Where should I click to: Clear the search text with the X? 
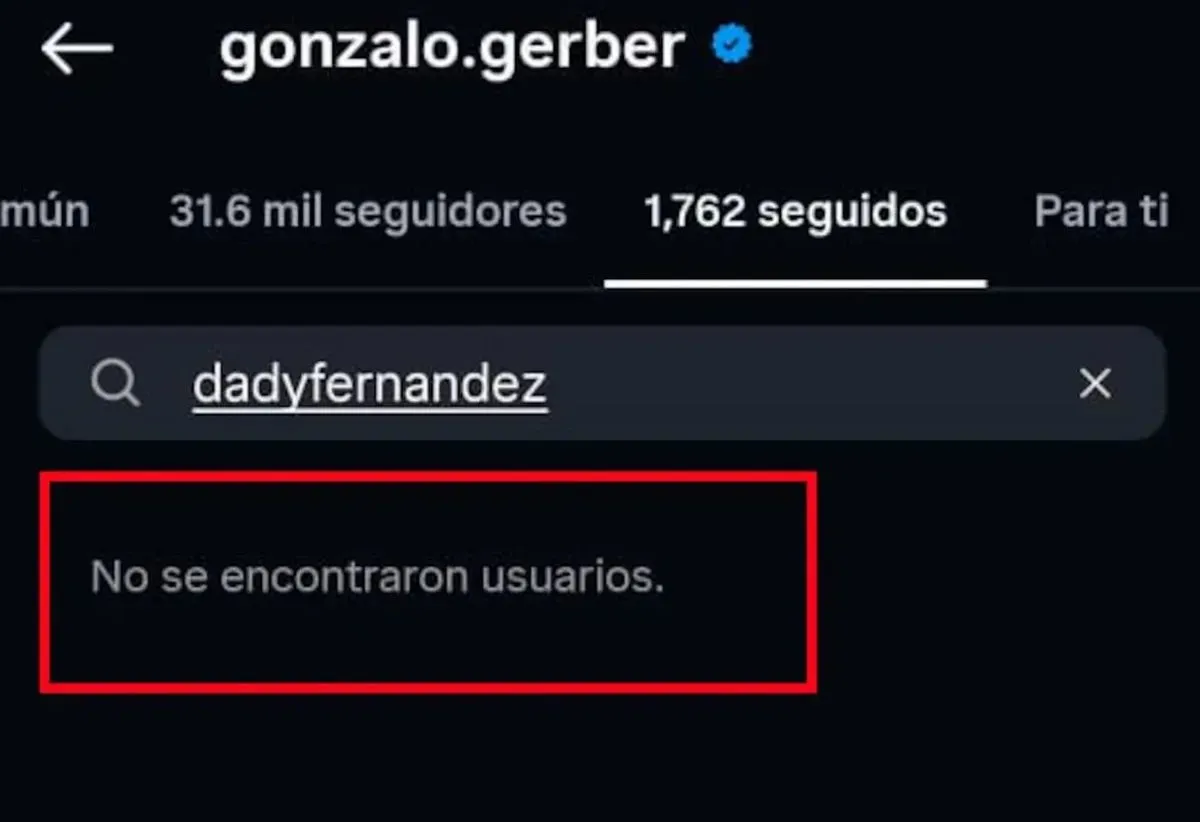tap(1095, 384)
